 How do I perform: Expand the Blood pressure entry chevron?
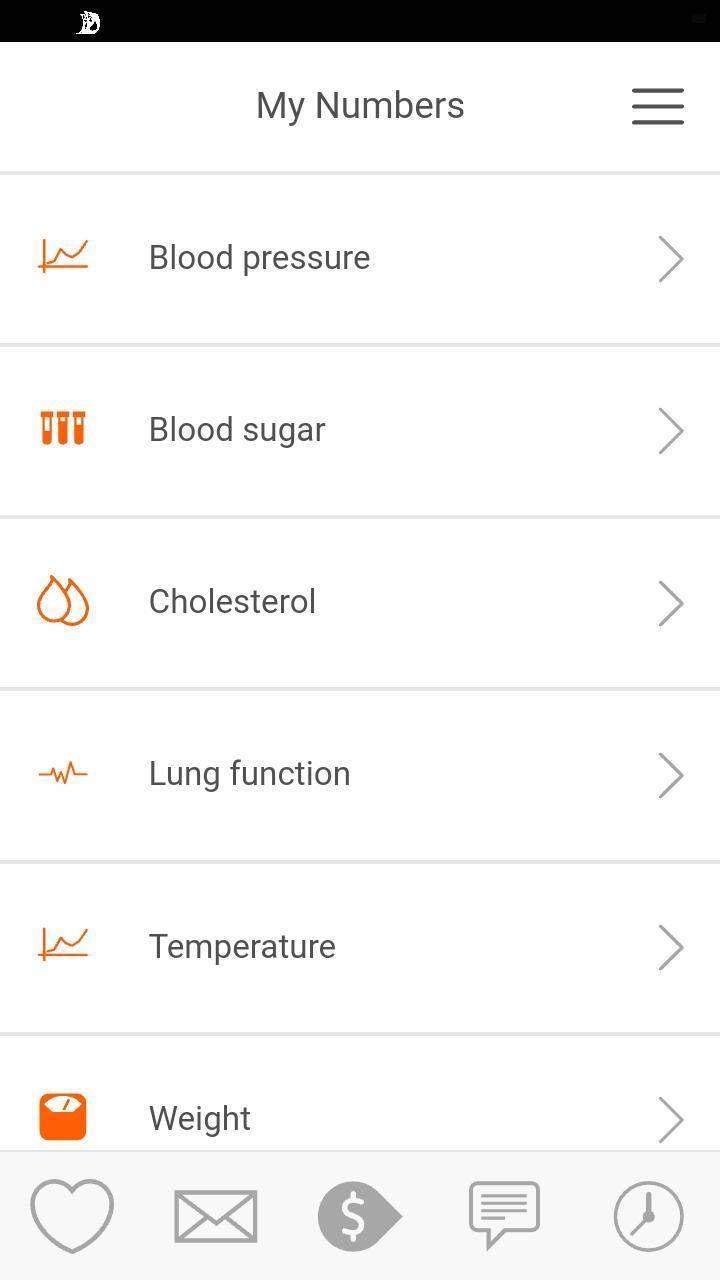671,258
